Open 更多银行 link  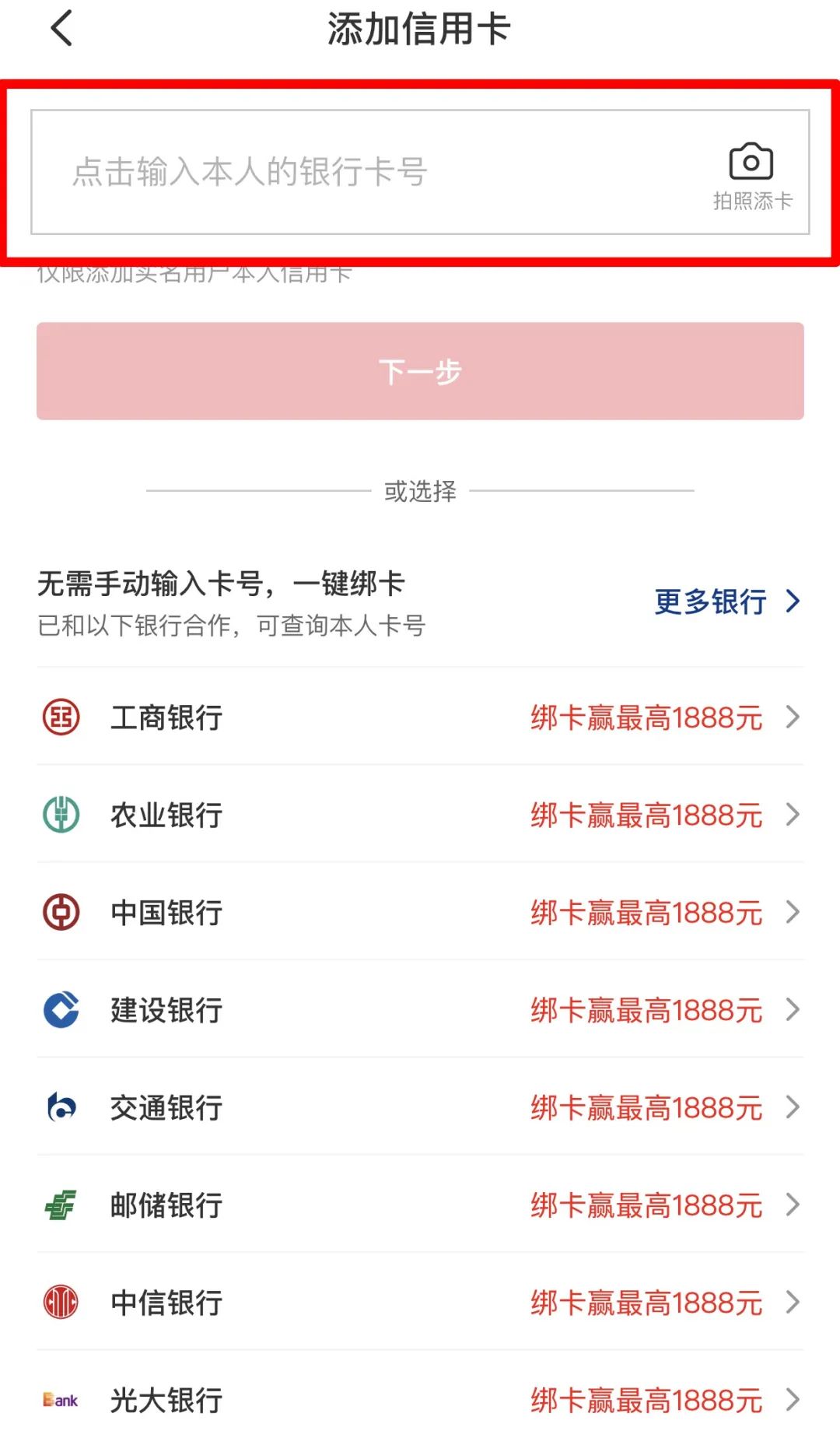(727, 602)
